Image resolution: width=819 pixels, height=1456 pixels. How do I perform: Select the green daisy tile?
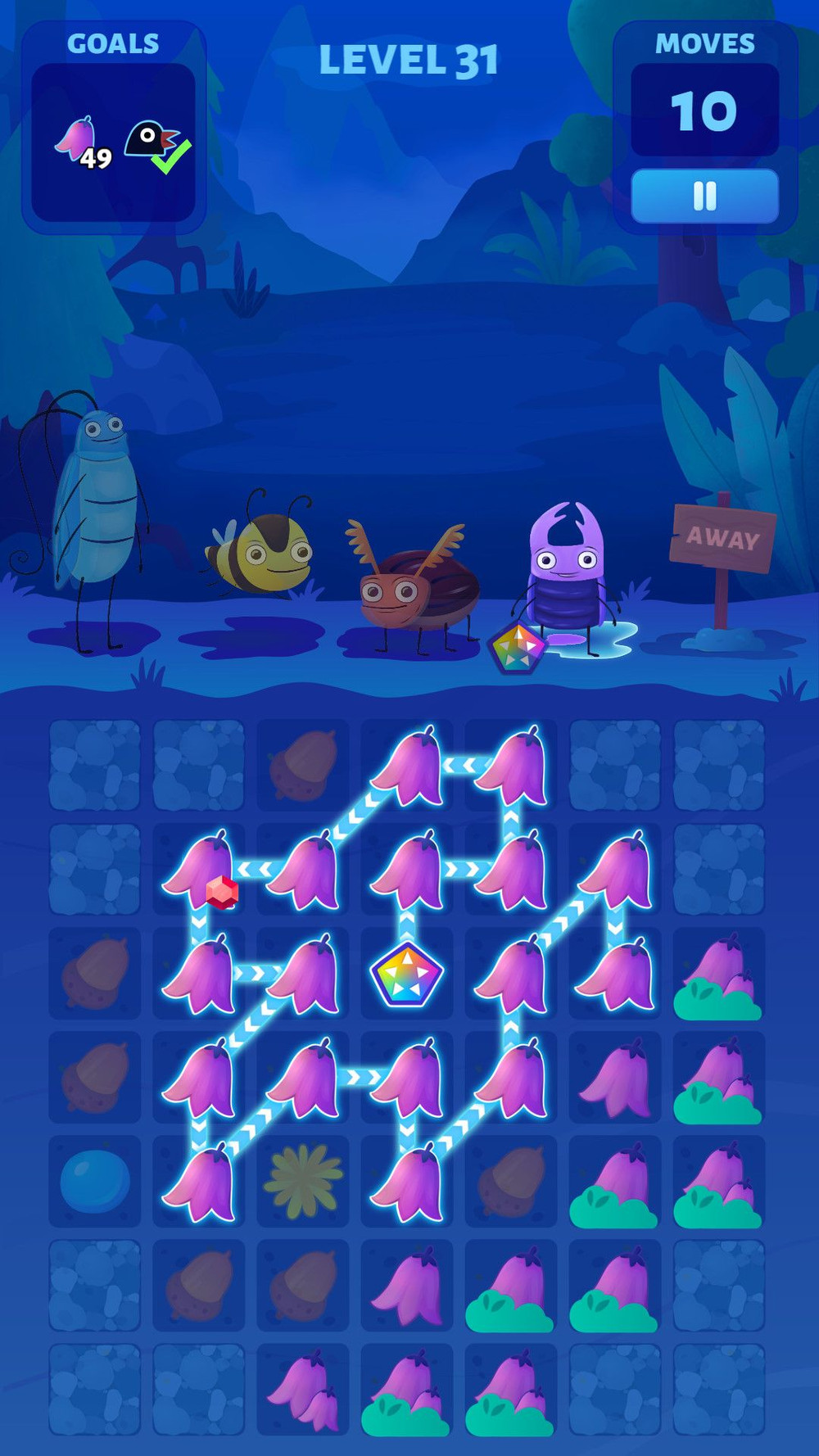[x=303, y=1181]
